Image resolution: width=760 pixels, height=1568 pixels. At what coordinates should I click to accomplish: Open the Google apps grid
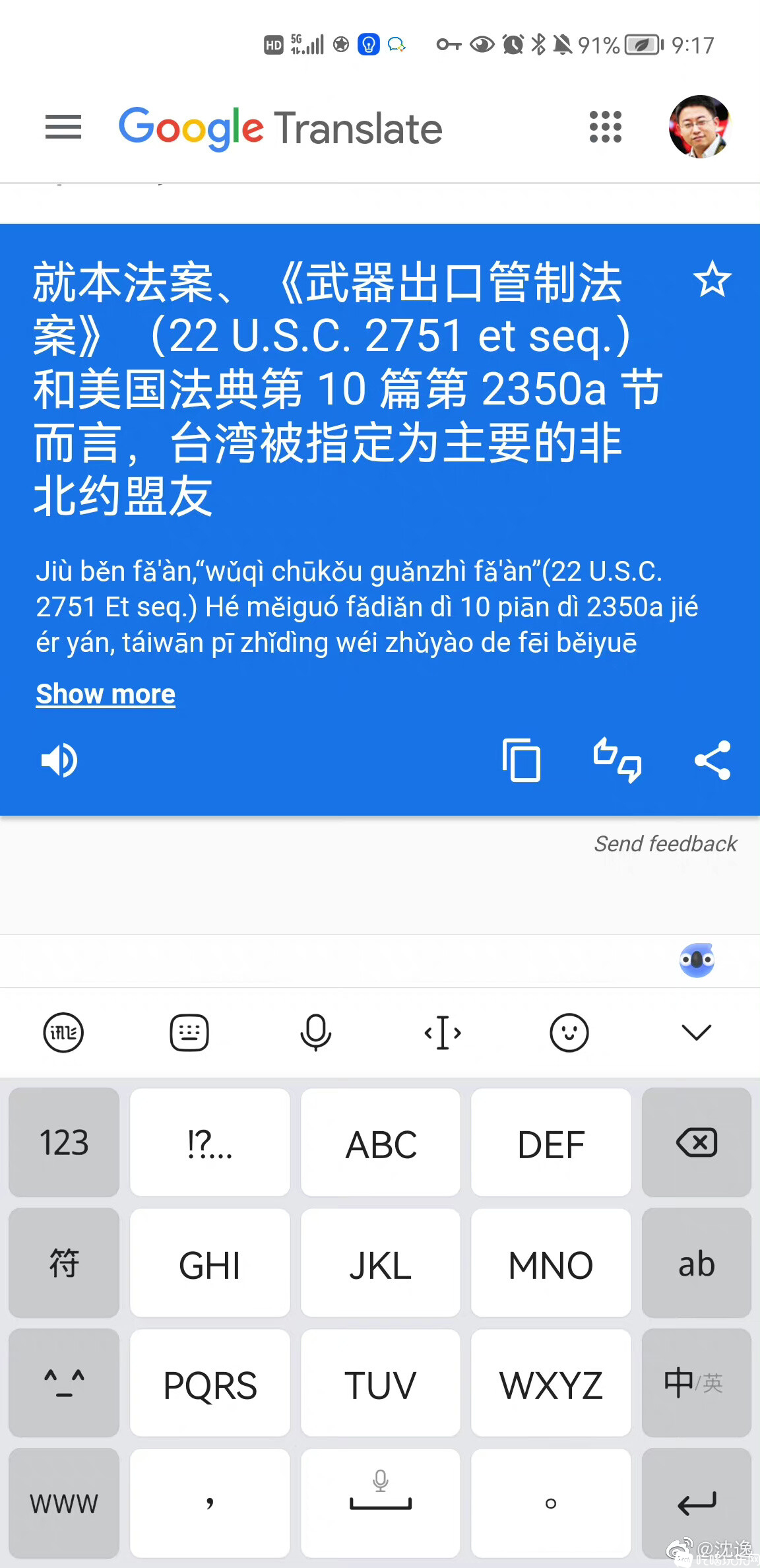coord(605,127)
